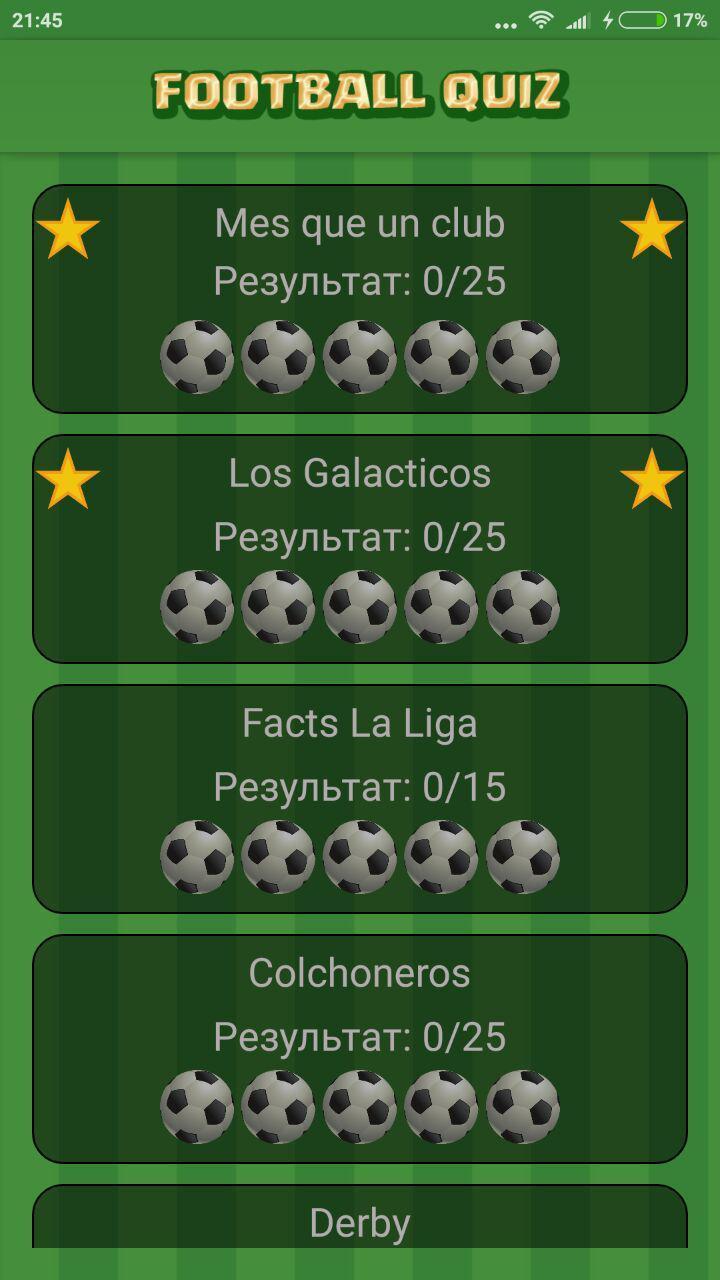Tap the left star beside Los Galacticos
Screen dimensions: 720x1280
pyautogui.click(x=67, y=481)
